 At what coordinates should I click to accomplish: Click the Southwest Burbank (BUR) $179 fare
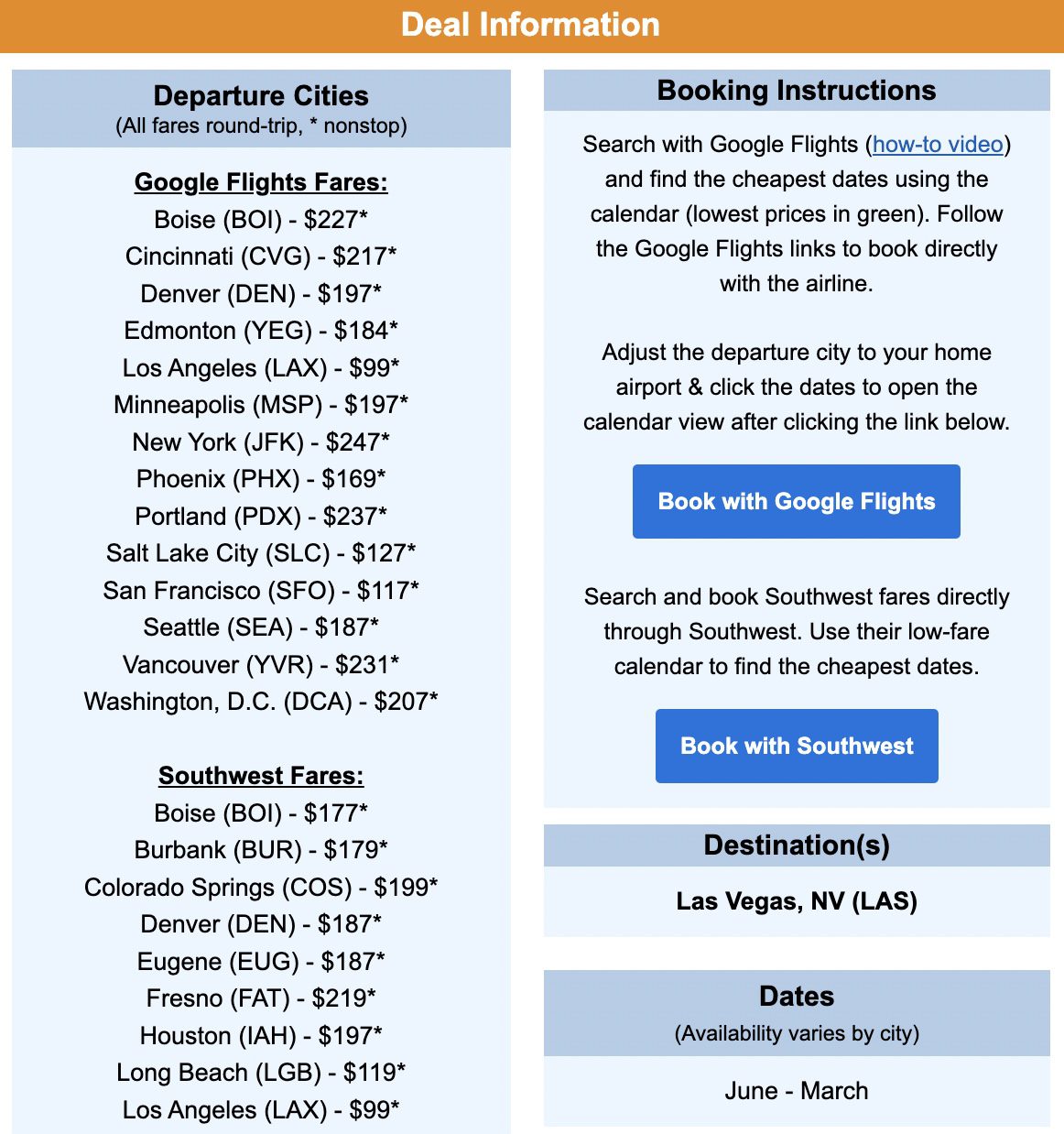pyautogui.click(x=260, y=849)
